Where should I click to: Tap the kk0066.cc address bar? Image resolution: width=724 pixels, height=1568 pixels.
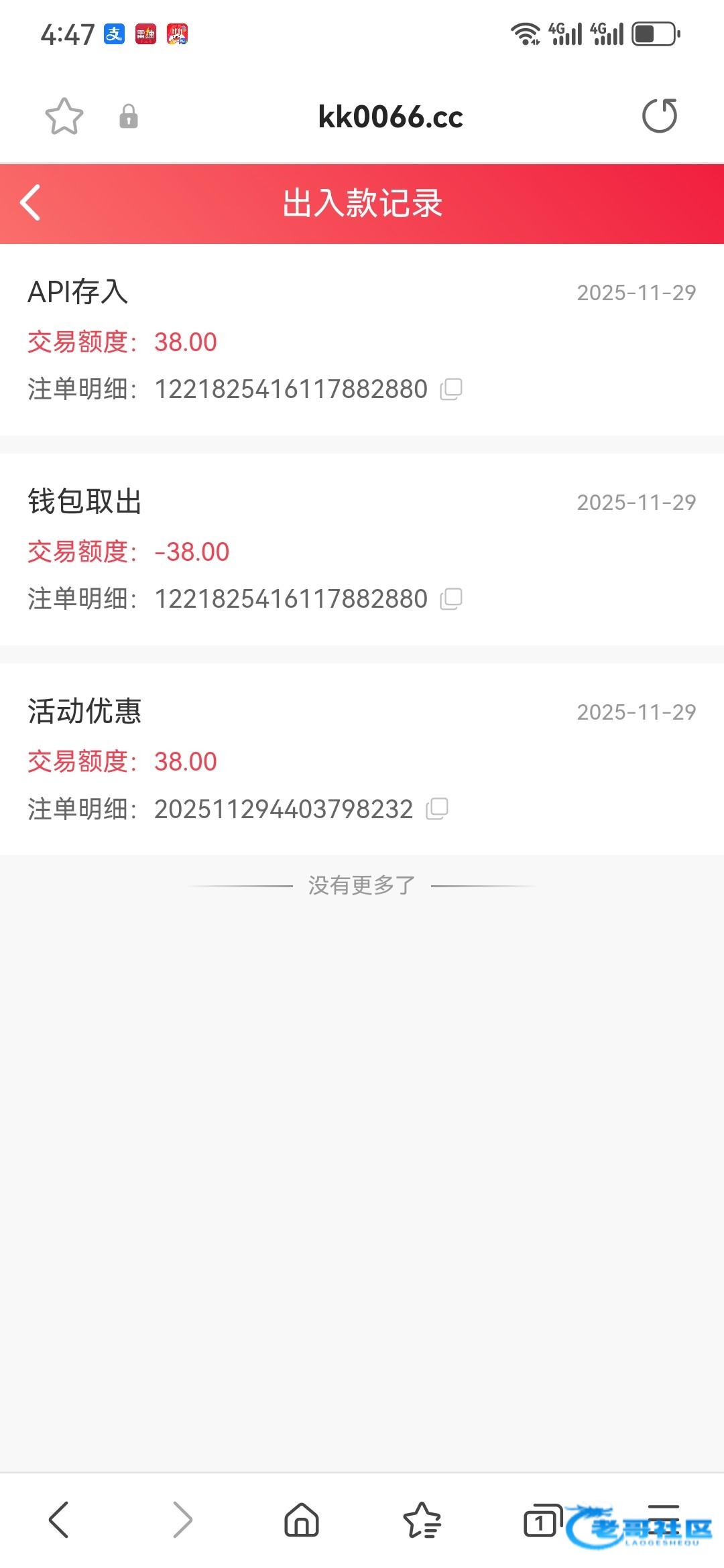(390, 117)
